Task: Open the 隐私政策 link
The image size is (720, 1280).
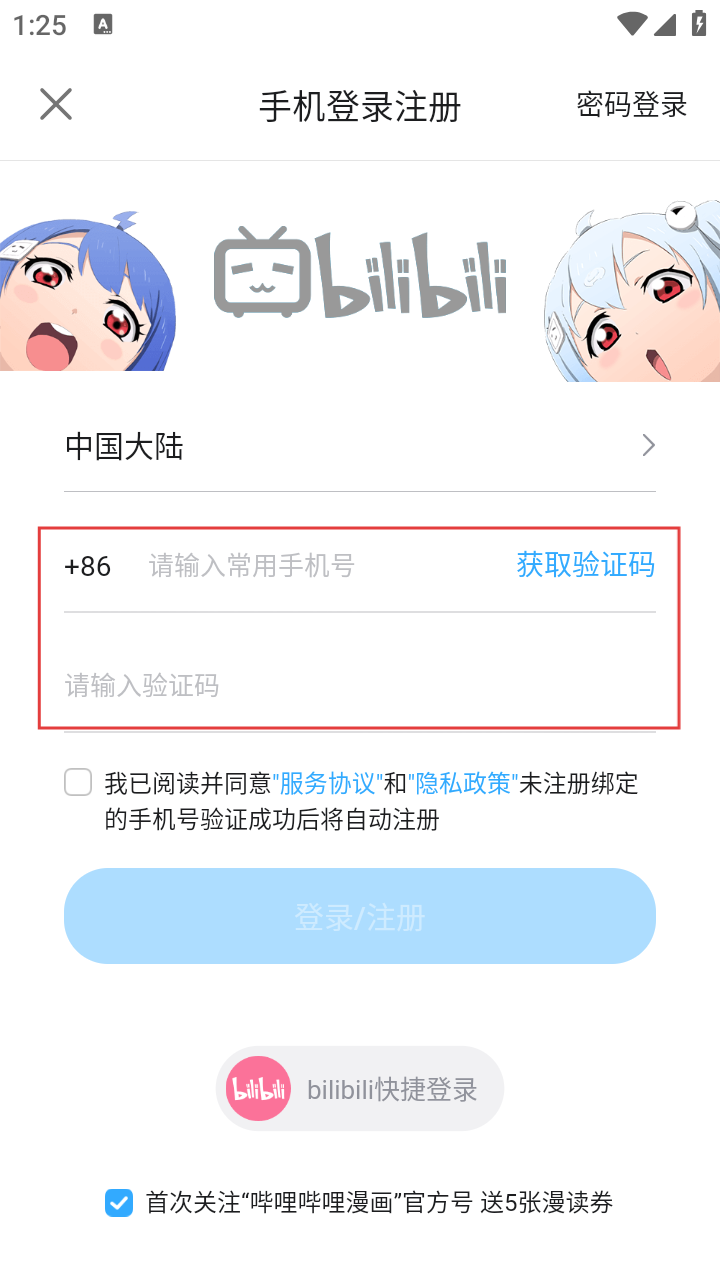Action: 461,783
